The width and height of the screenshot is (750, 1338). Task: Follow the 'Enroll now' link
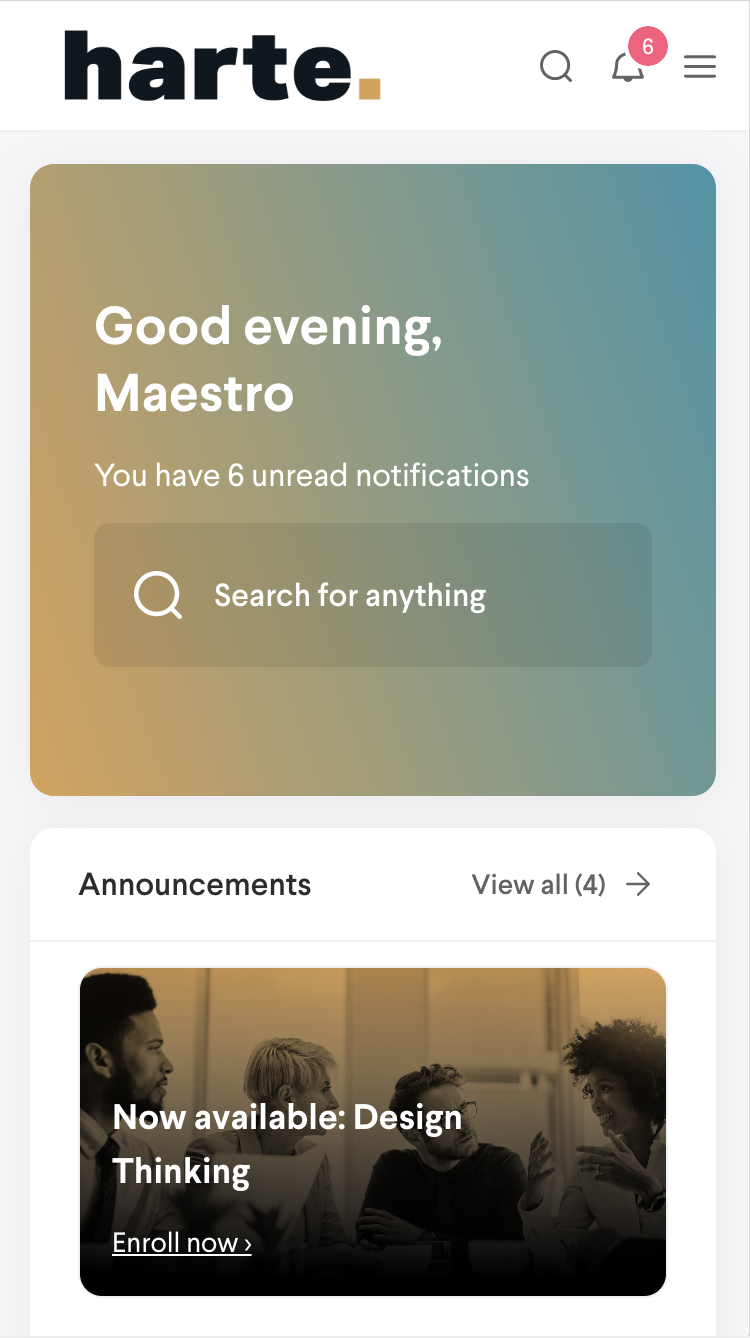[x=182, y=1243]
